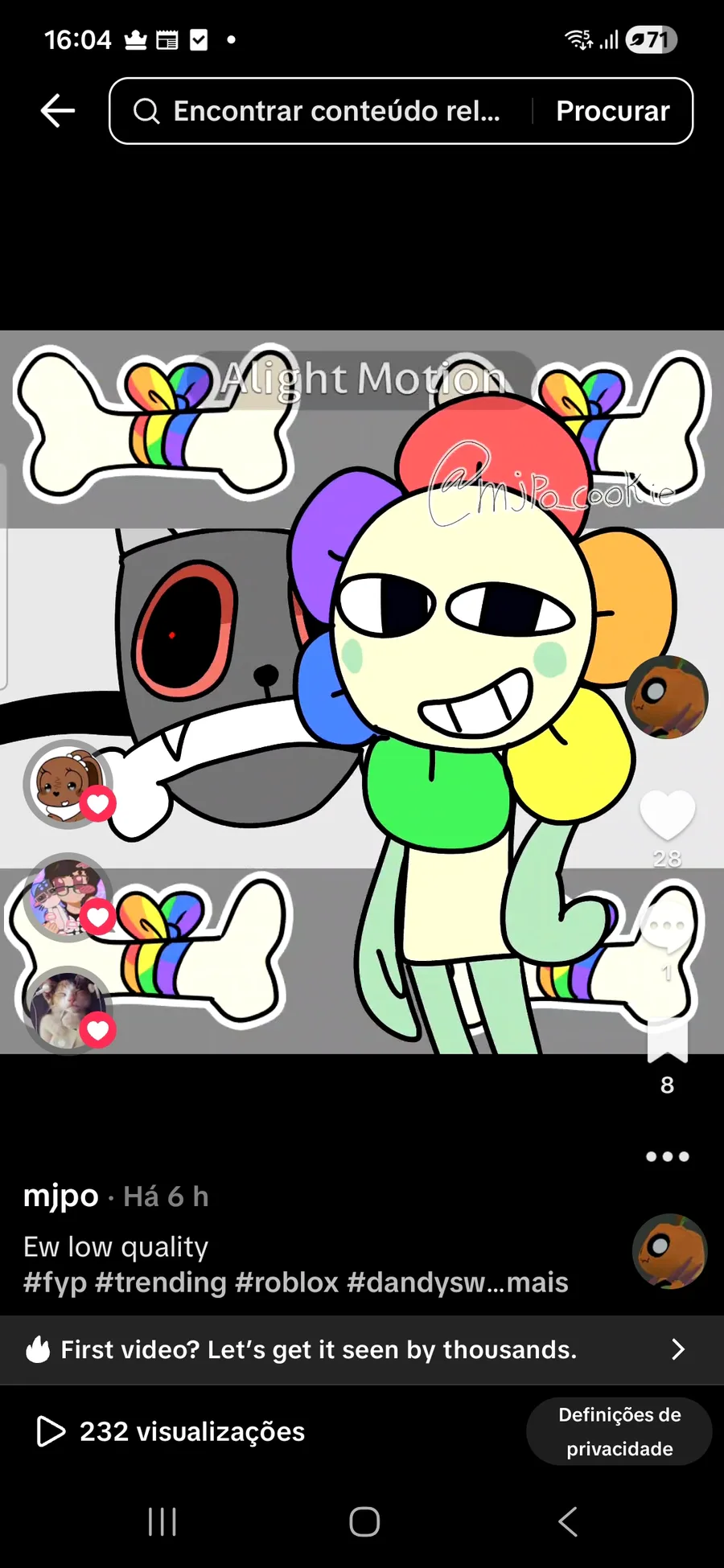The height and width of the screenshot is (1568, 724).
Task: Go back using the top arrow
Action: point(58,111)
